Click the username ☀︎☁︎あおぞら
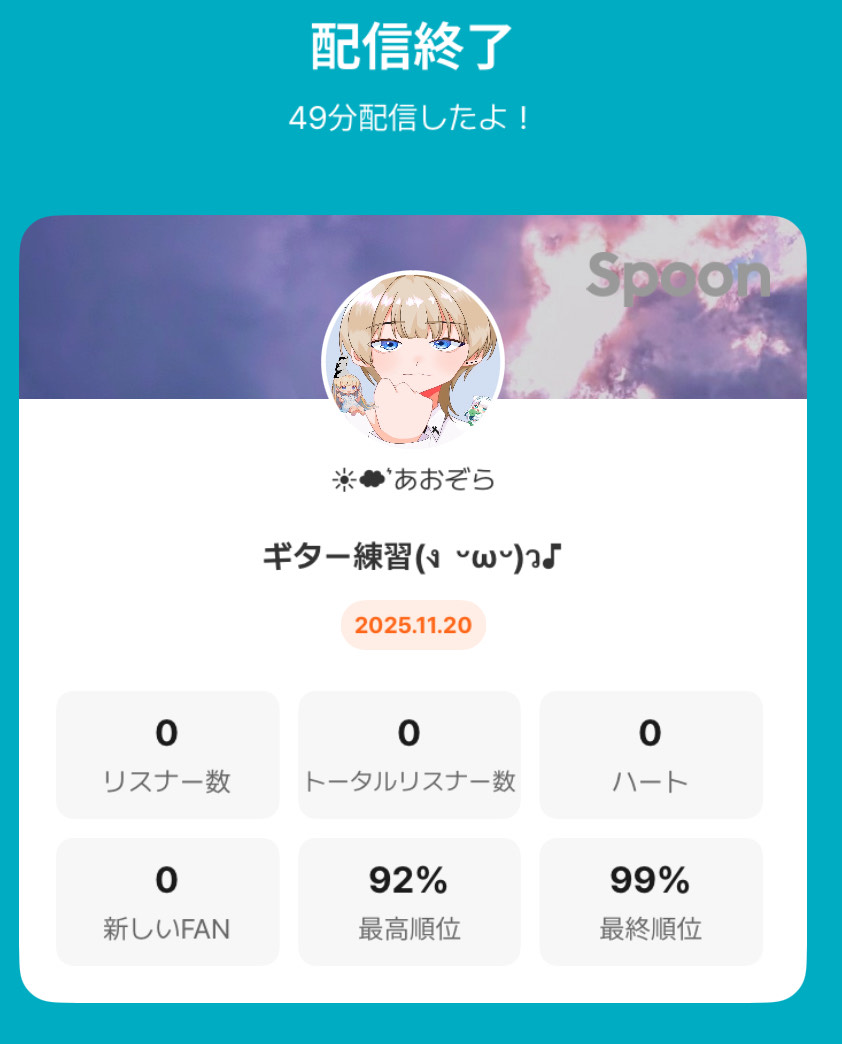Screen dimensions: 842x1044 click(x=413, y=478)
